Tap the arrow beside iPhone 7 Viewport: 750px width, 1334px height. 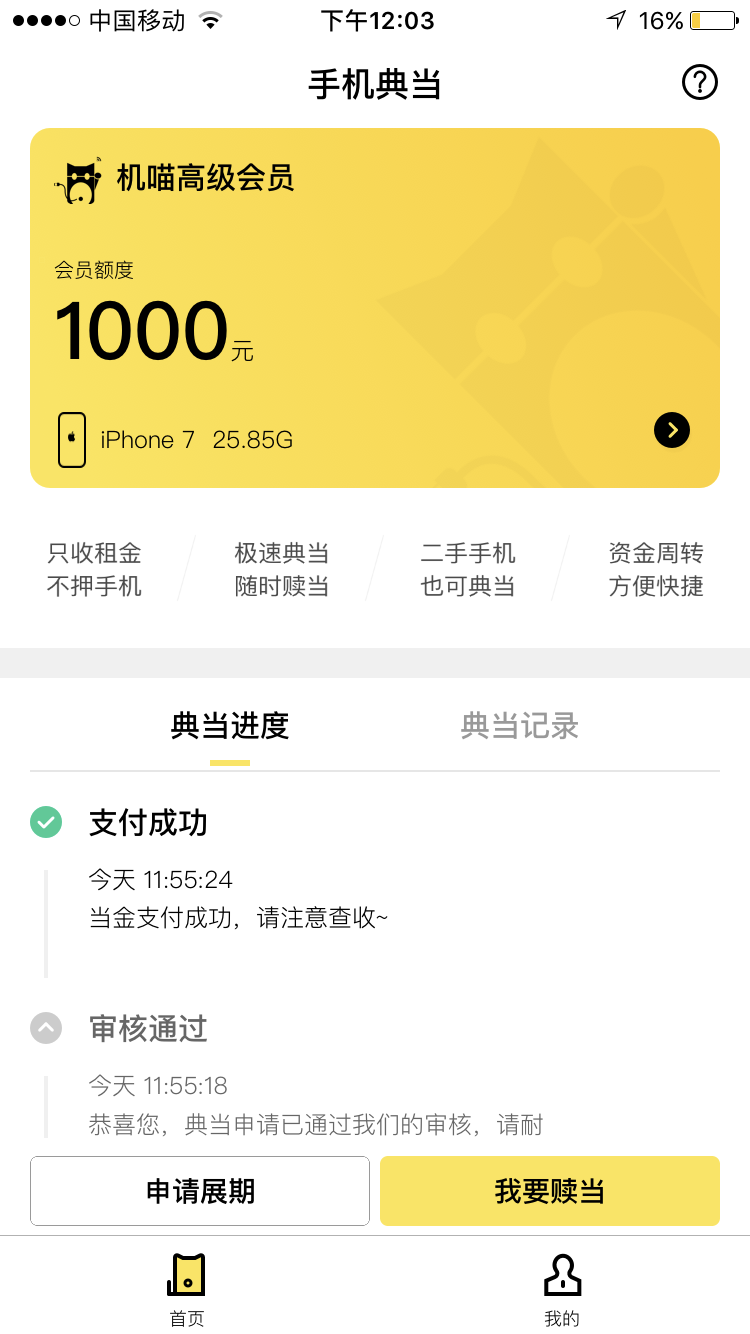672,430
